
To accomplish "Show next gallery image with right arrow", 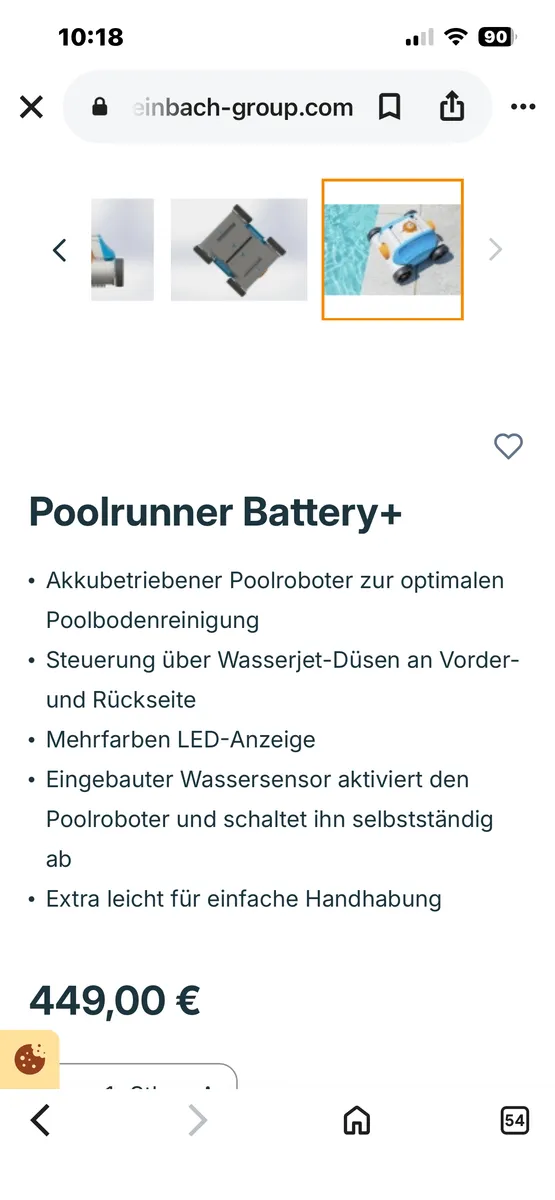I will 495,250.
